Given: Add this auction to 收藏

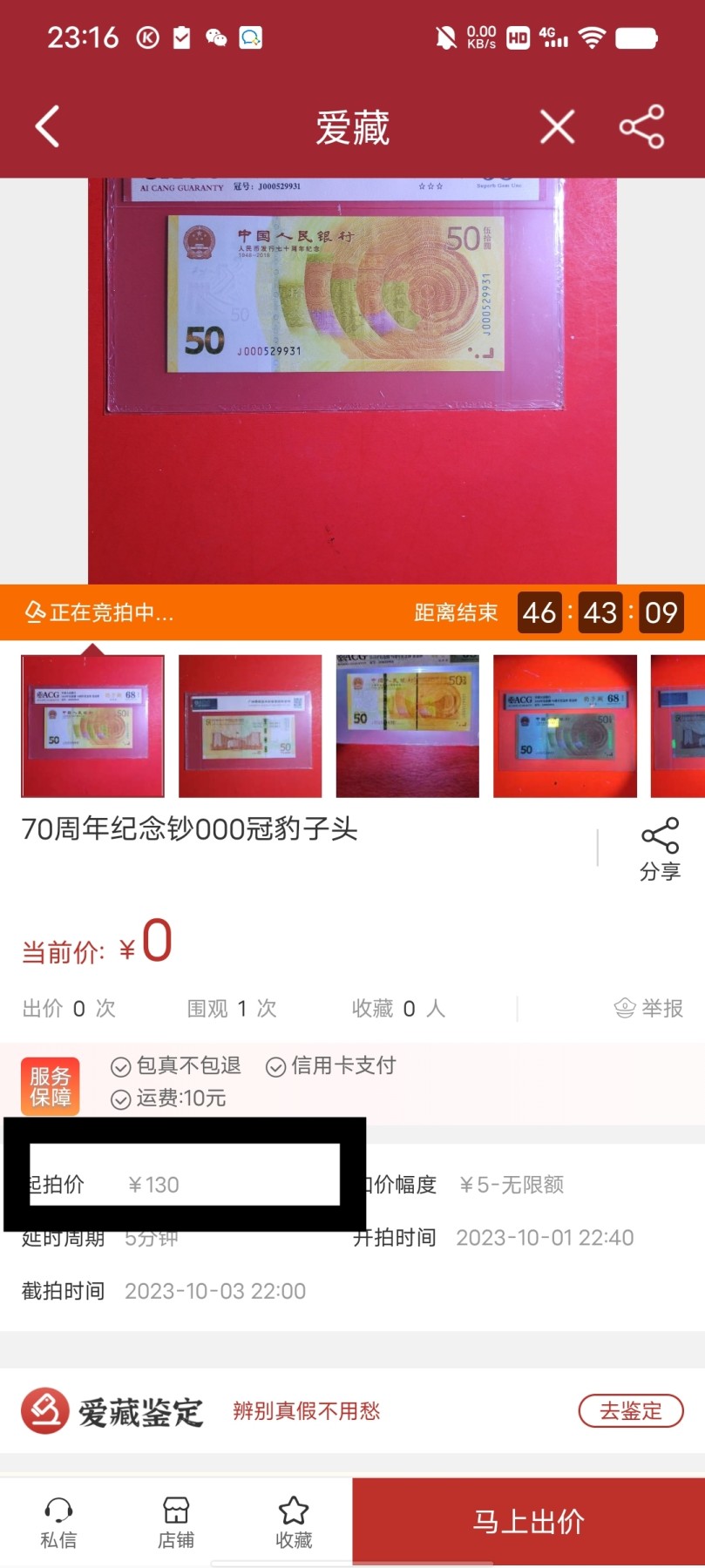Looking at the screenshot, I should [x=294, y=1522].
